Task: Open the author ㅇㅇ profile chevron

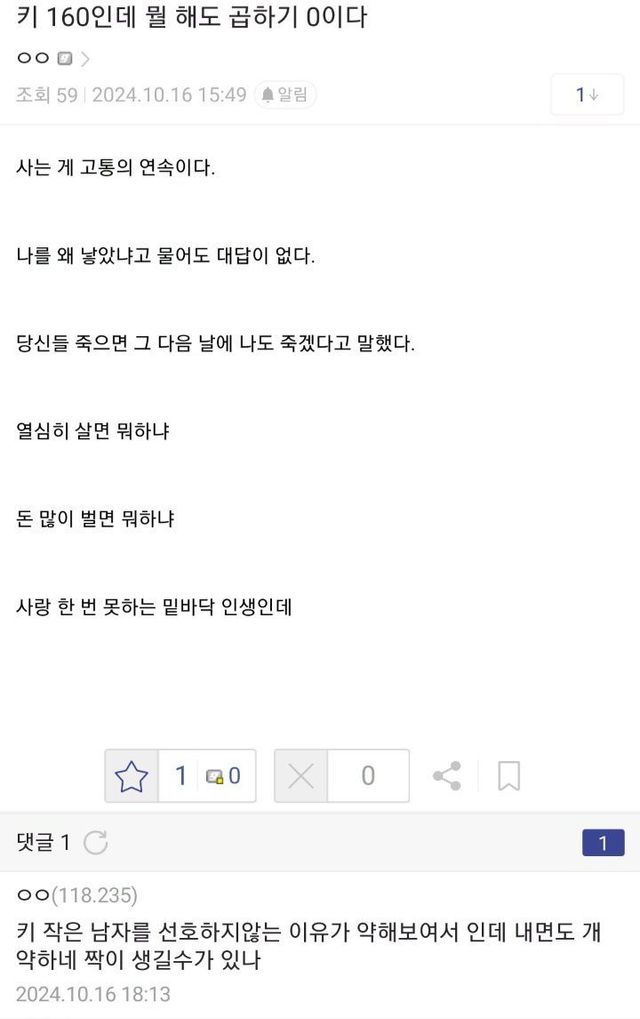Action: [84, 59]
